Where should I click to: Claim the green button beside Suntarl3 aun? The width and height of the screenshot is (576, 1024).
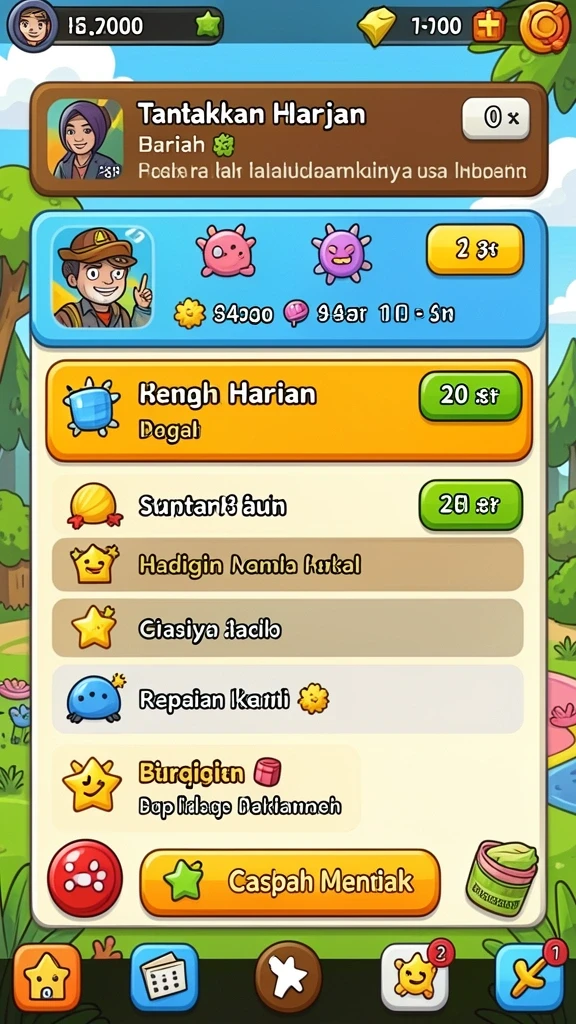coord(470,505)
